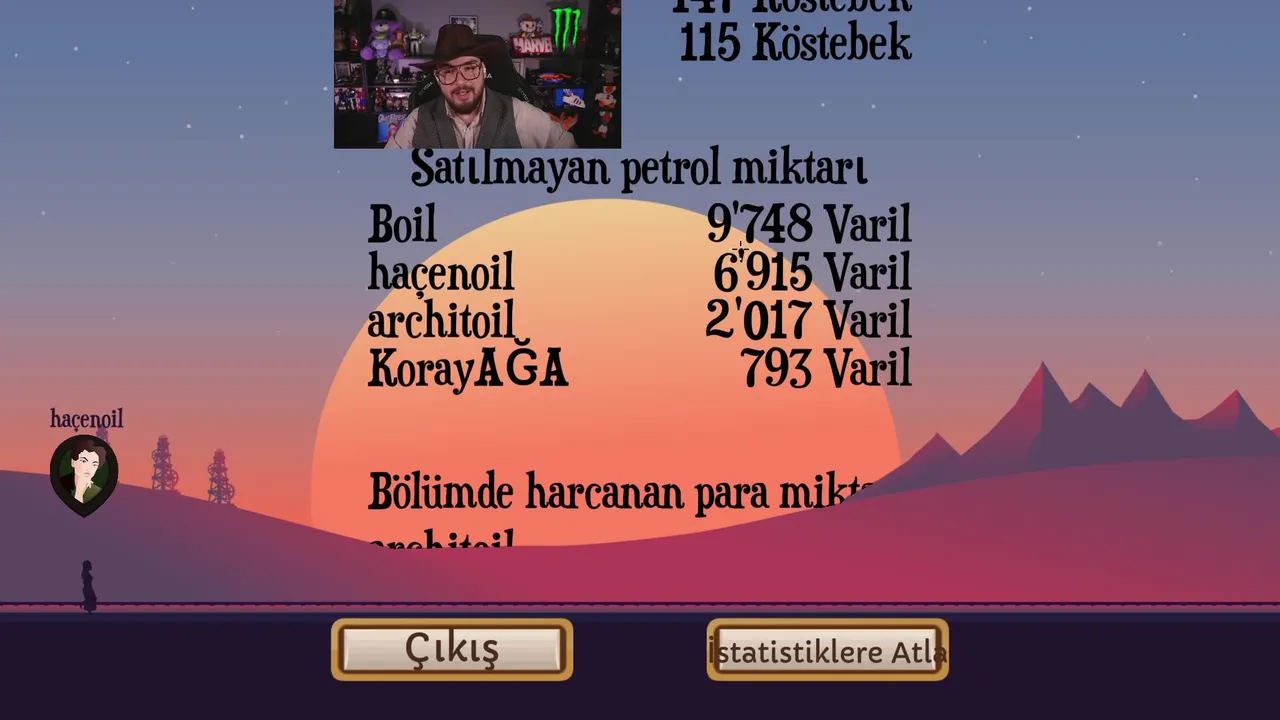The height and width of the screenshot is (720, 1280).
Task: Tap the Çıkış exit button
Action: (x=452, y=650)
